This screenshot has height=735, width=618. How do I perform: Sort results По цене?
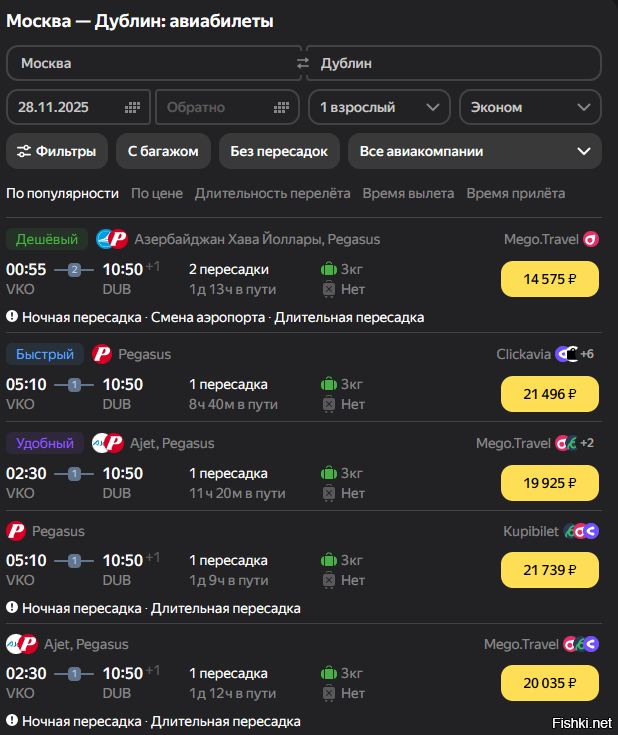pyautogui.click(x=157, y=193)
